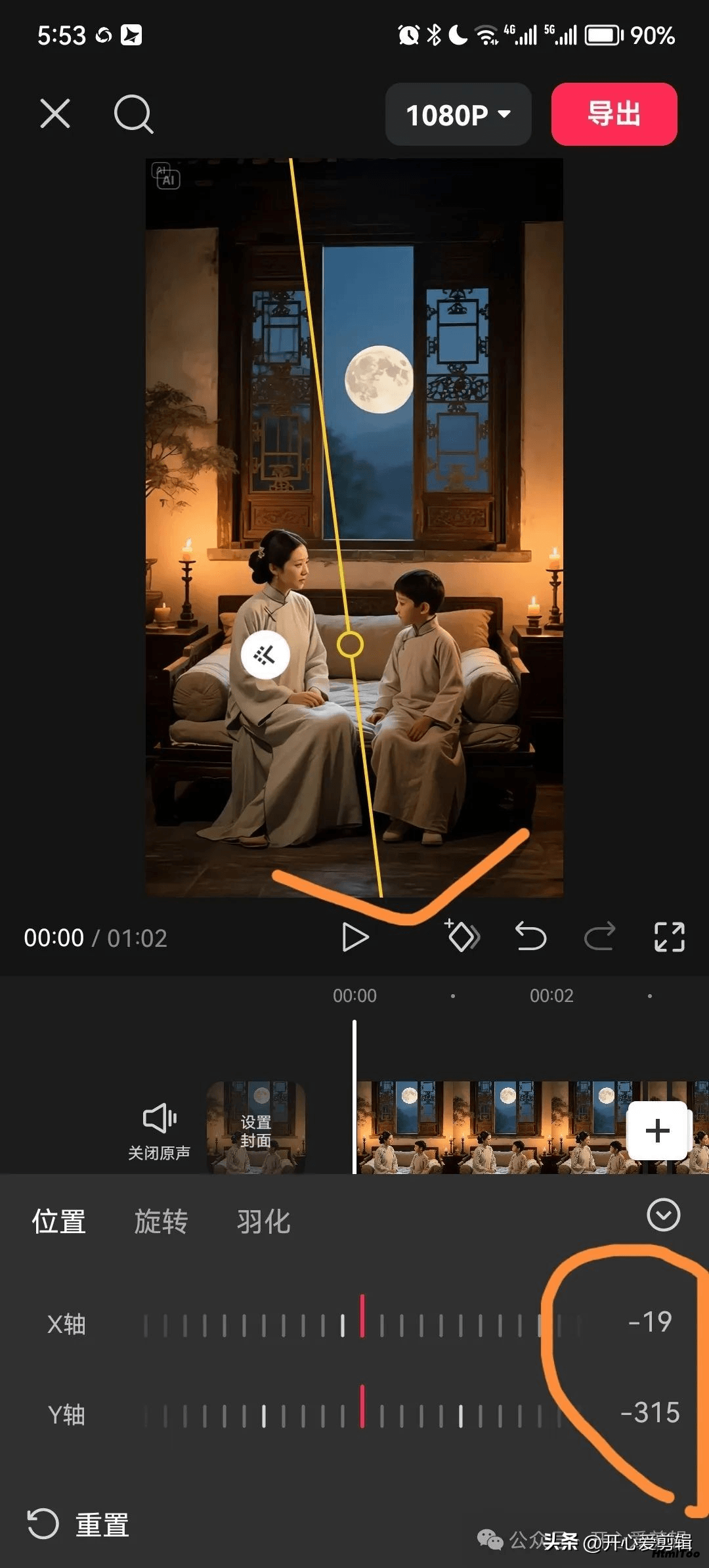Image resolution: width=709 pixels, height=1568 pixels.
Task: Play the video preview
Action: pos(355,937)
